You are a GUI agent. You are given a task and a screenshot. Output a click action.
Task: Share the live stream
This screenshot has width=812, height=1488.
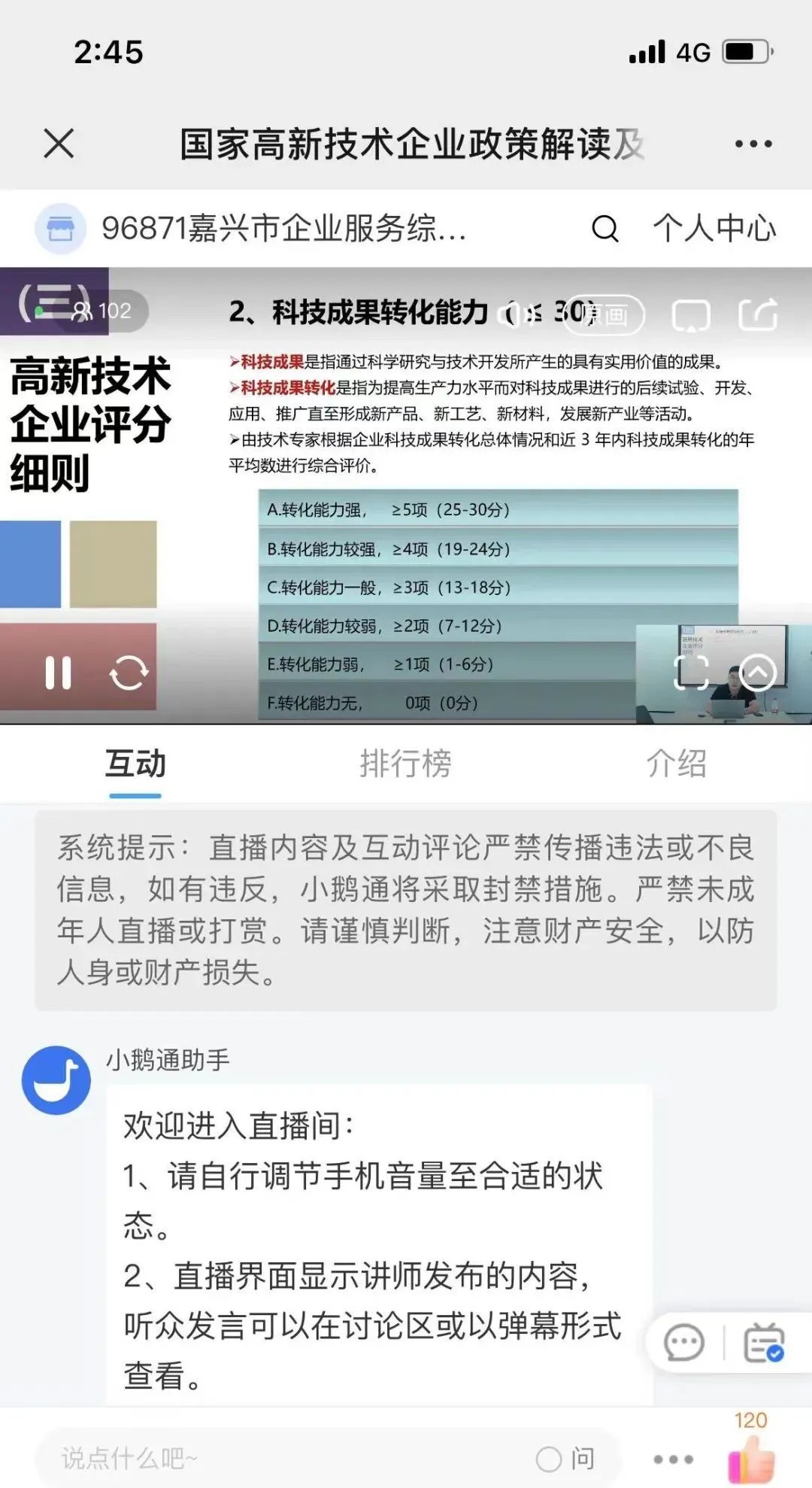point(757,314)
